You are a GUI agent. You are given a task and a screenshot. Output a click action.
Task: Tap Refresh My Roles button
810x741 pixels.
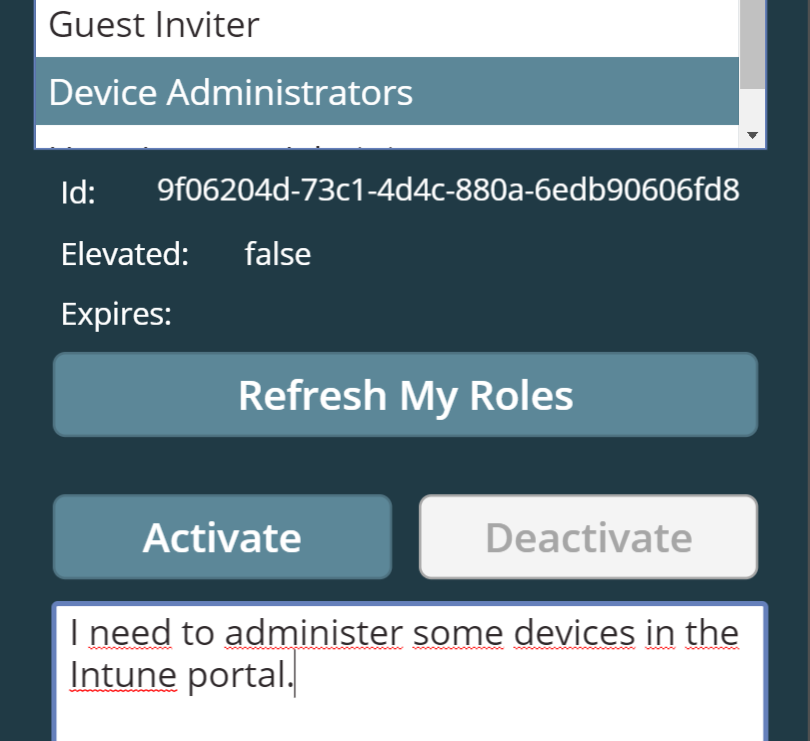tap(406, 395)
